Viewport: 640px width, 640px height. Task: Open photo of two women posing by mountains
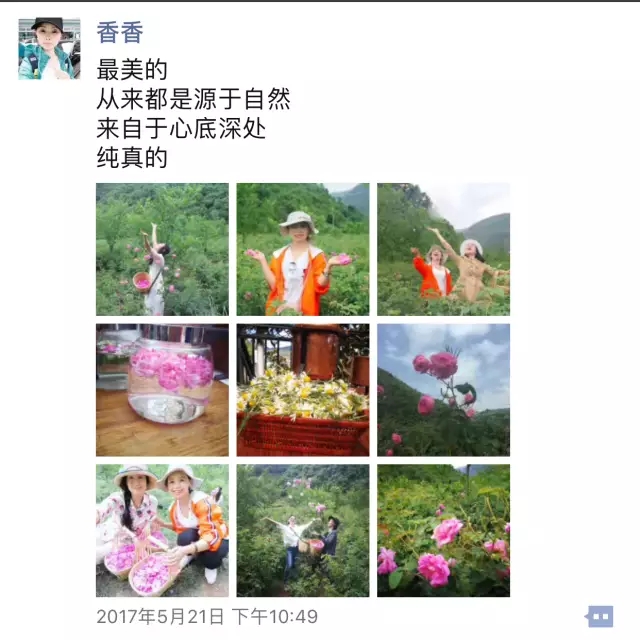(443, 249)
